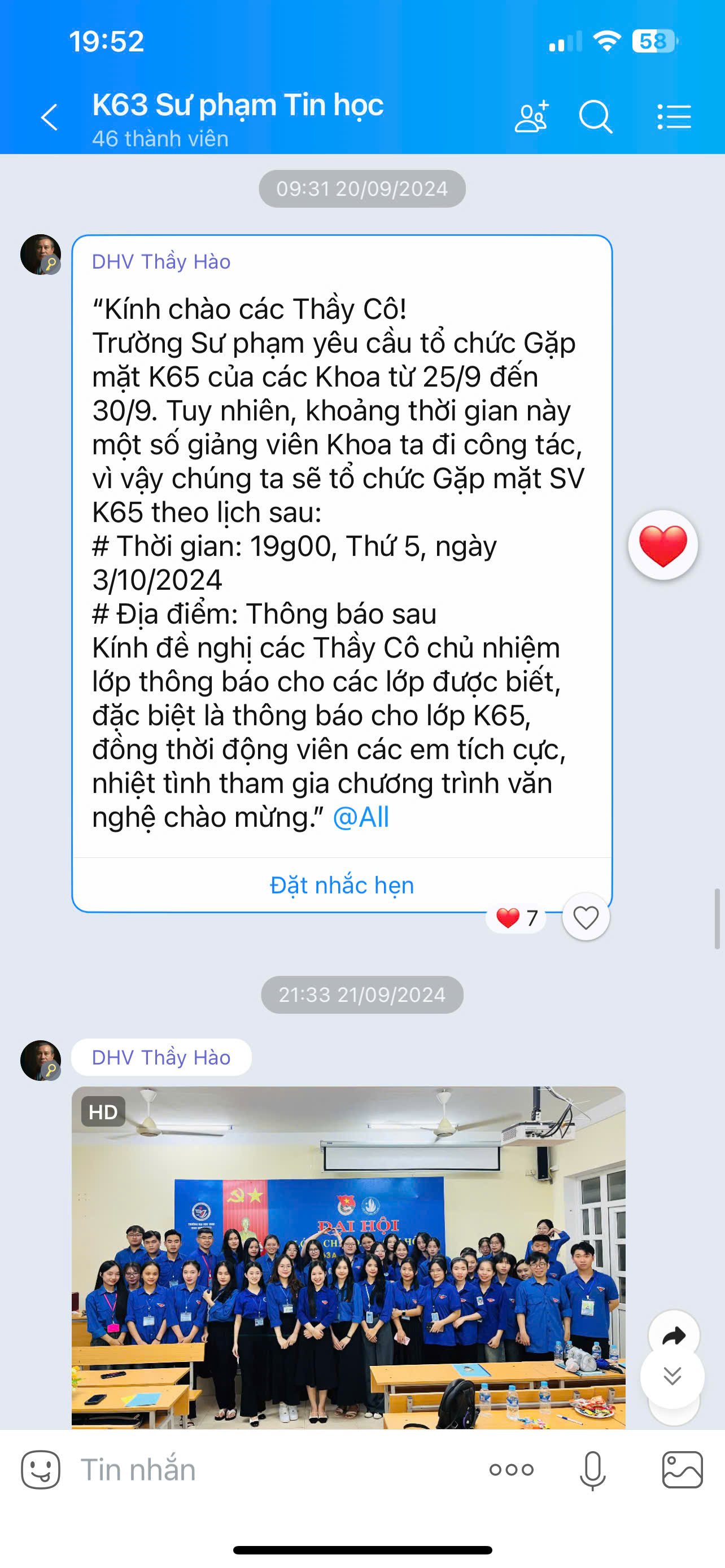Screen dimensions: 725x1568
Task: Open DHV Thầy Hào's avatar above the photo
Action: tap(41, 1061)
